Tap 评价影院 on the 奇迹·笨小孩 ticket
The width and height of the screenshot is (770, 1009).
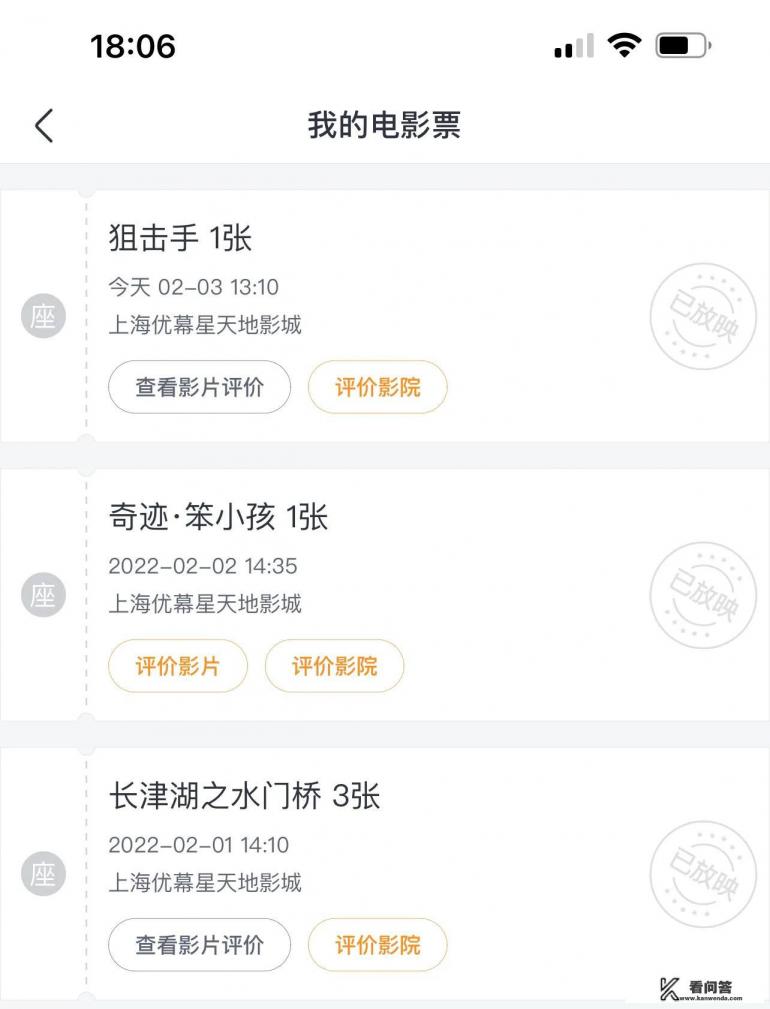click(x=335, y=666)
